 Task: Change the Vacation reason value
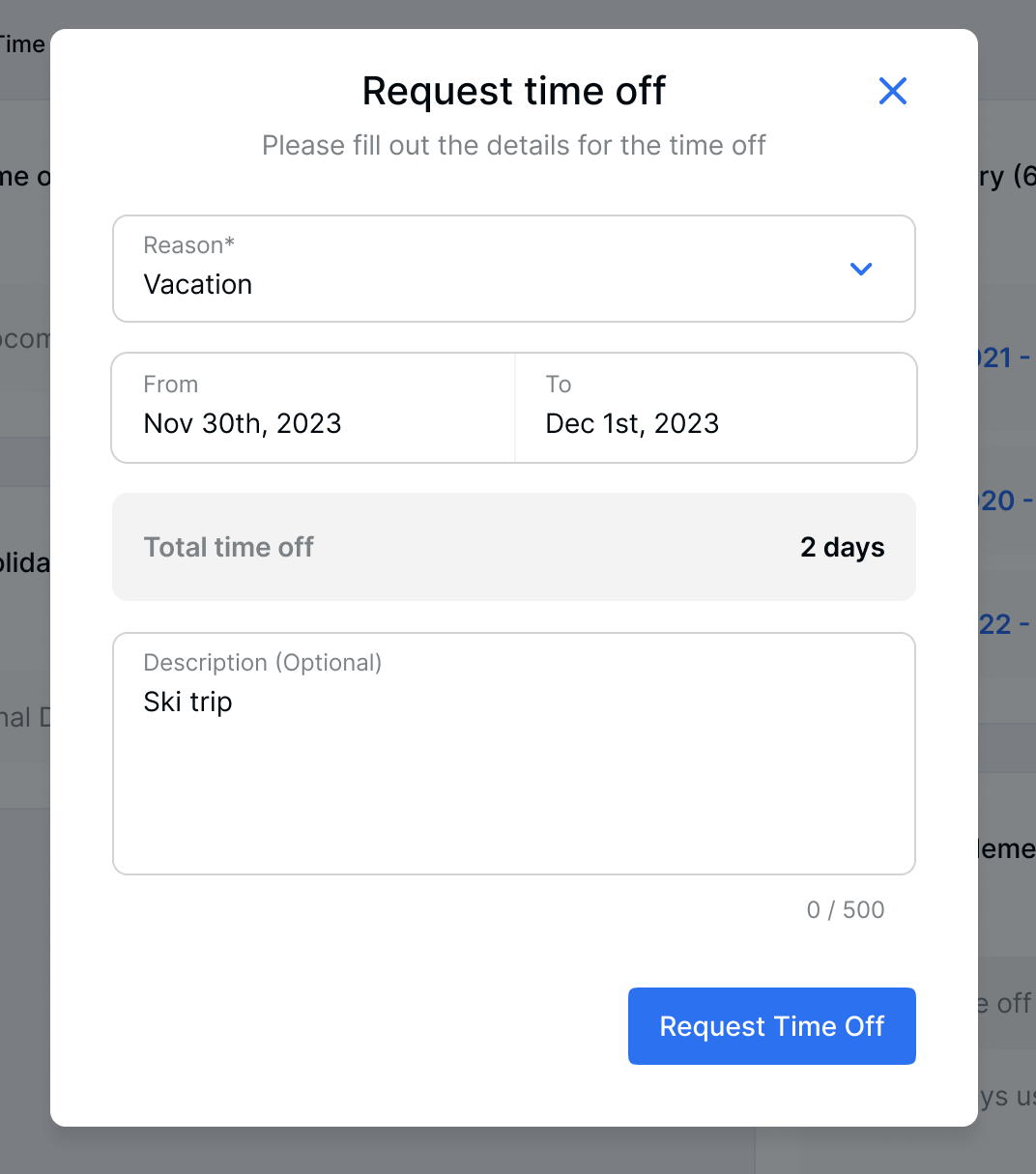click(x=197, y=284)
